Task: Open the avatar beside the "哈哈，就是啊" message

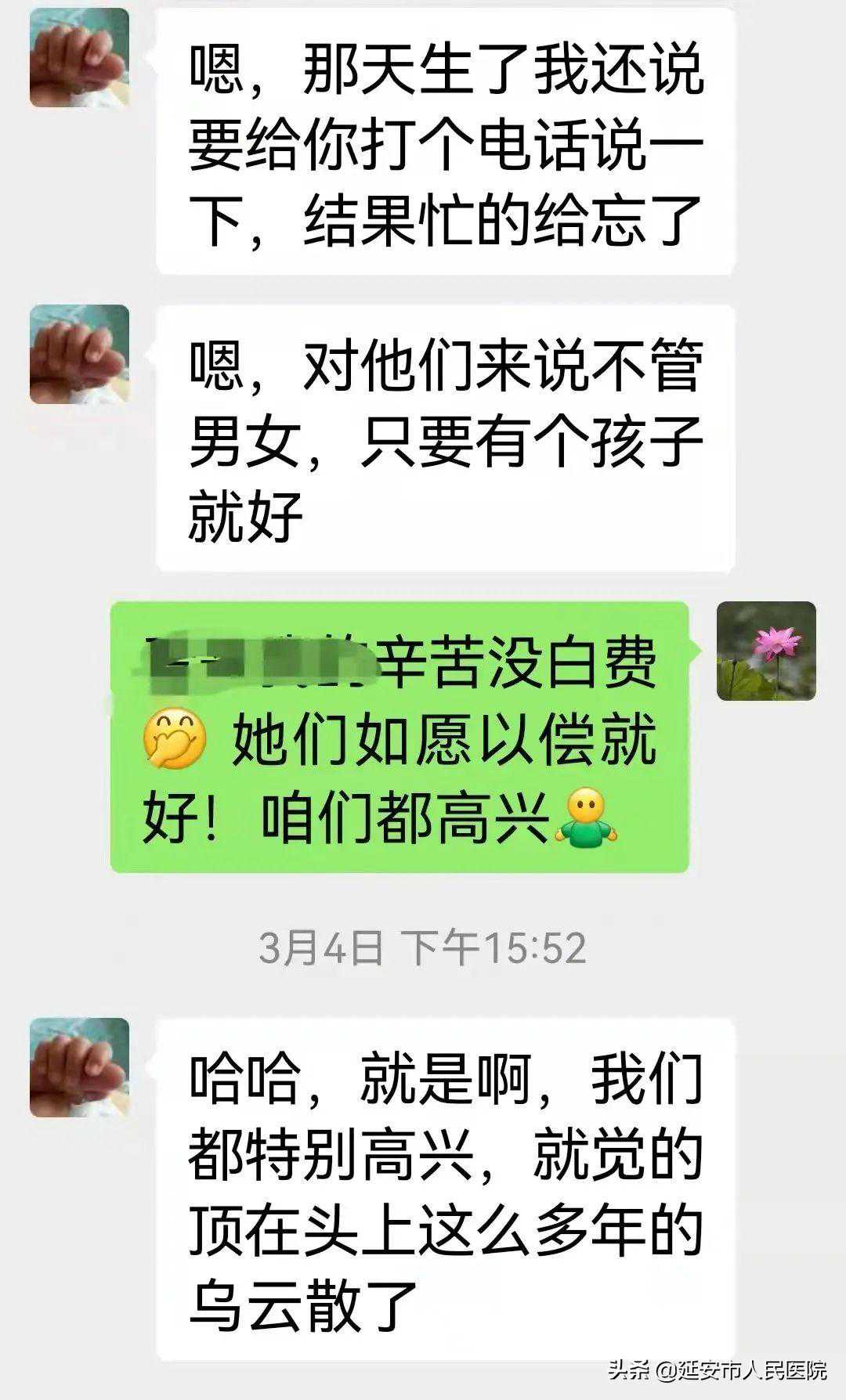Action: pyautogui.click(x=79, y=1067)
